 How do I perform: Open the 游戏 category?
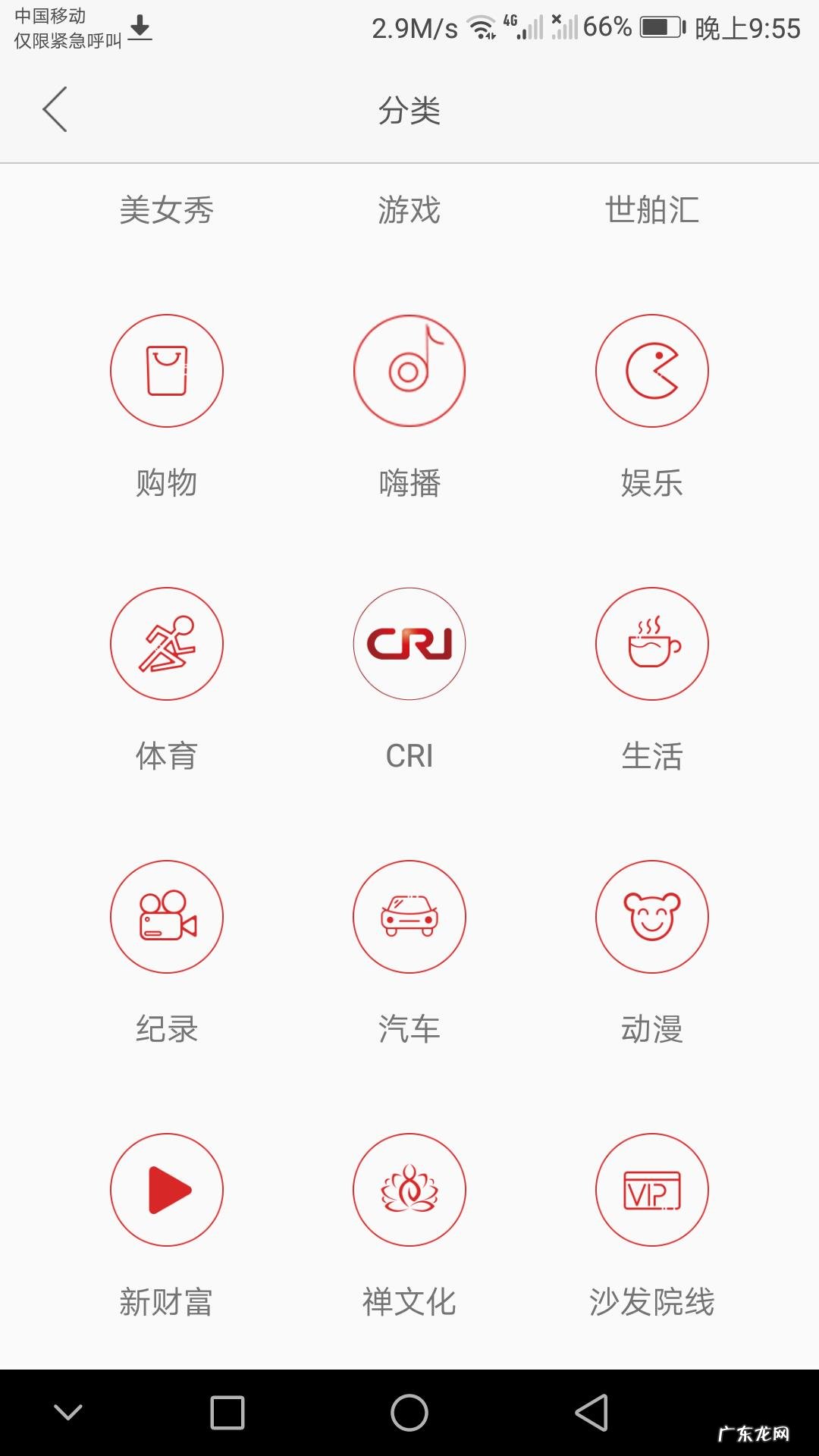coord(409,210)
